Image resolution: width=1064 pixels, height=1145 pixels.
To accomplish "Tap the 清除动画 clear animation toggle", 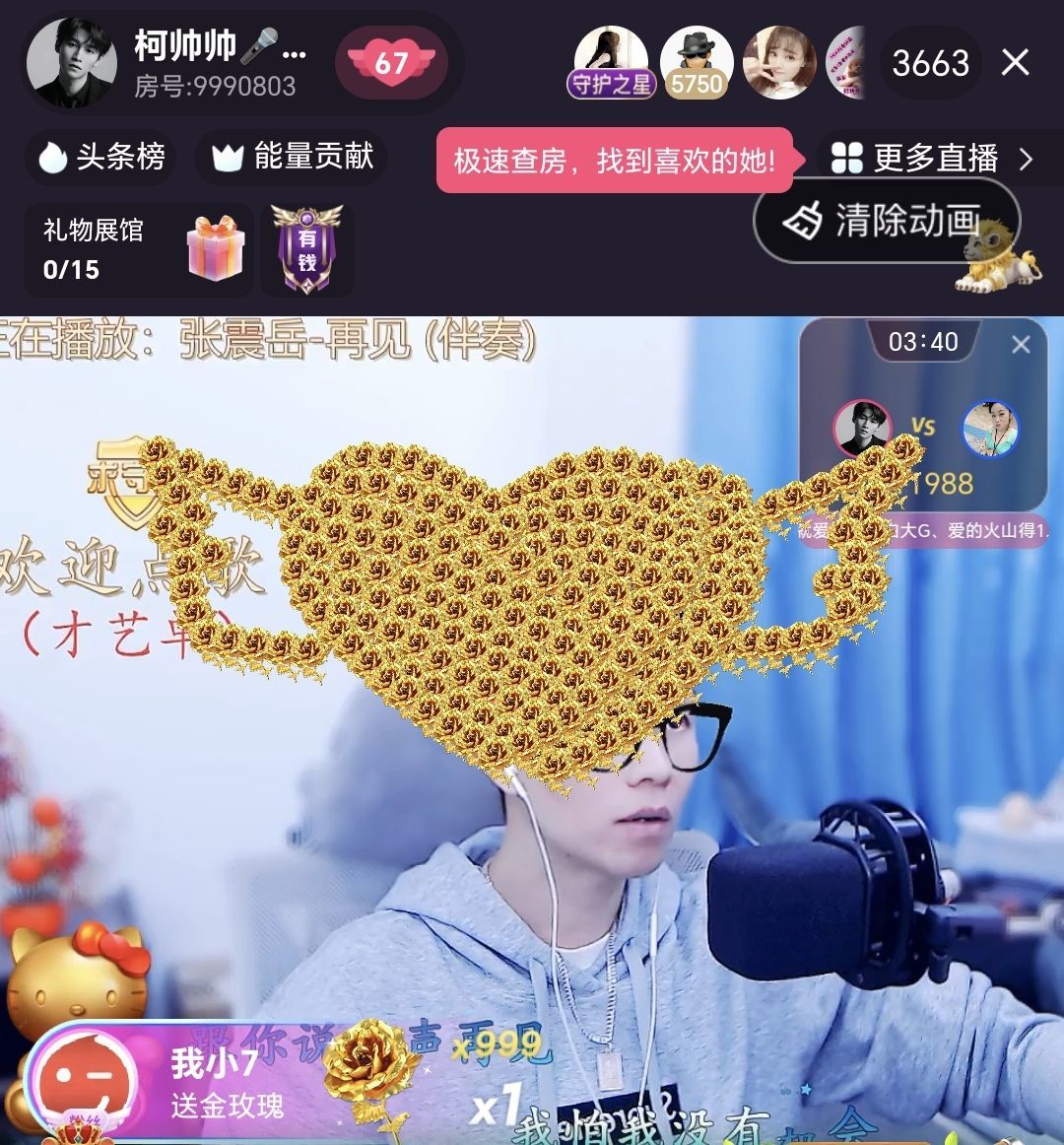I will pos(889,222).
